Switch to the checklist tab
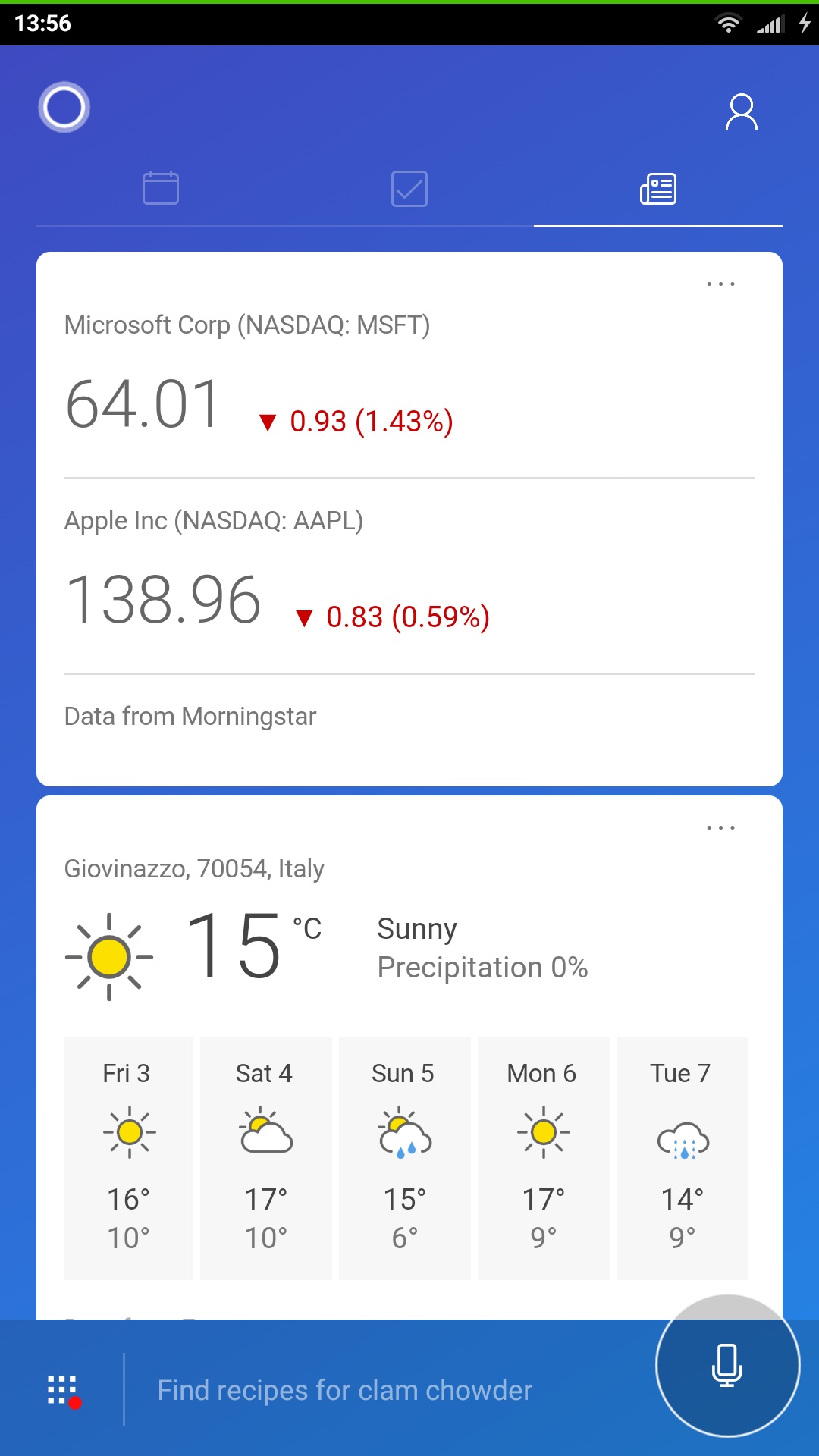 pyautogui.click(x=409, y=188)
